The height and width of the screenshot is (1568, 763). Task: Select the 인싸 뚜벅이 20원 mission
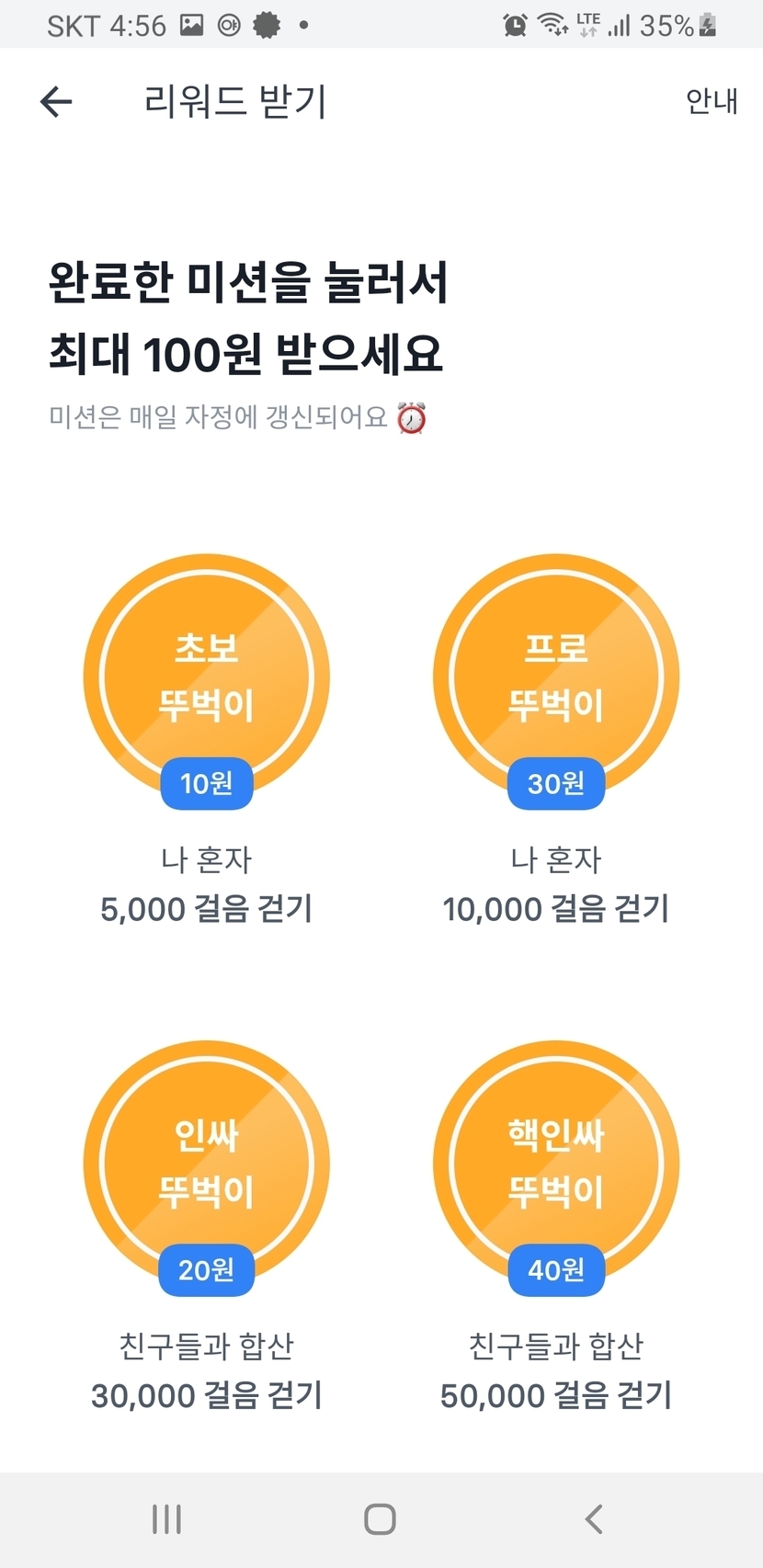207,1165
